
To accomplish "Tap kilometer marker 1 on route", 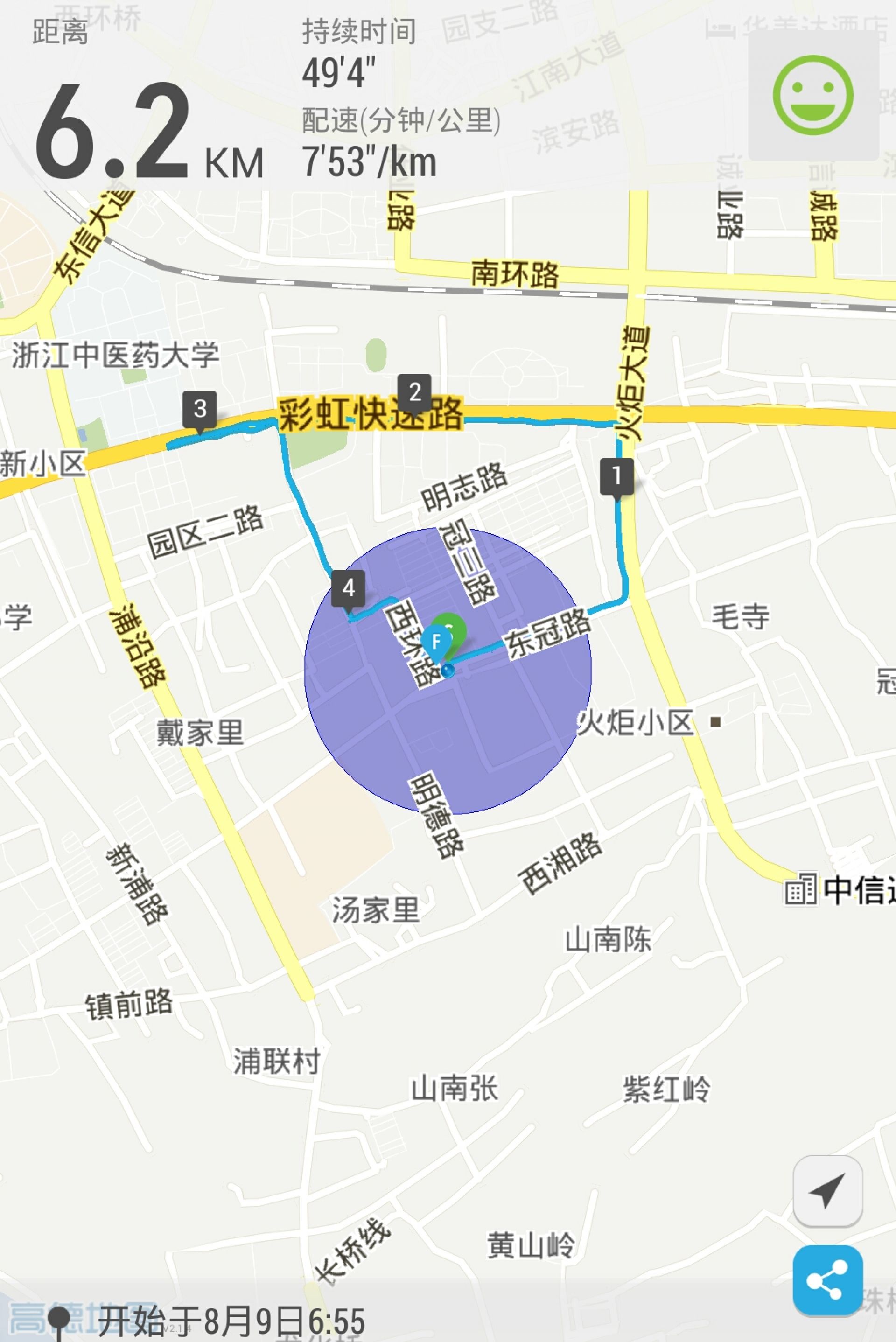I will coord(616,476).
